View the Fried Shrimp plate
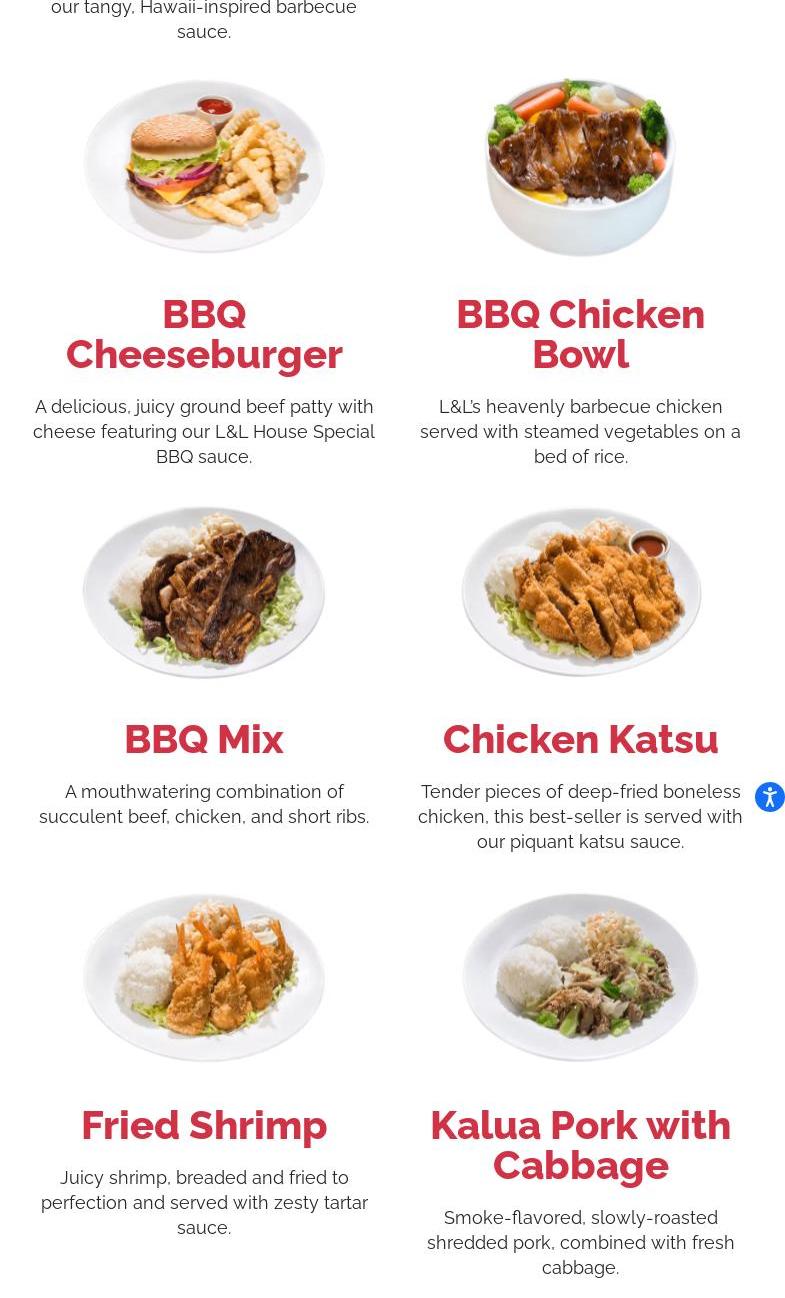 [204, 1125]
